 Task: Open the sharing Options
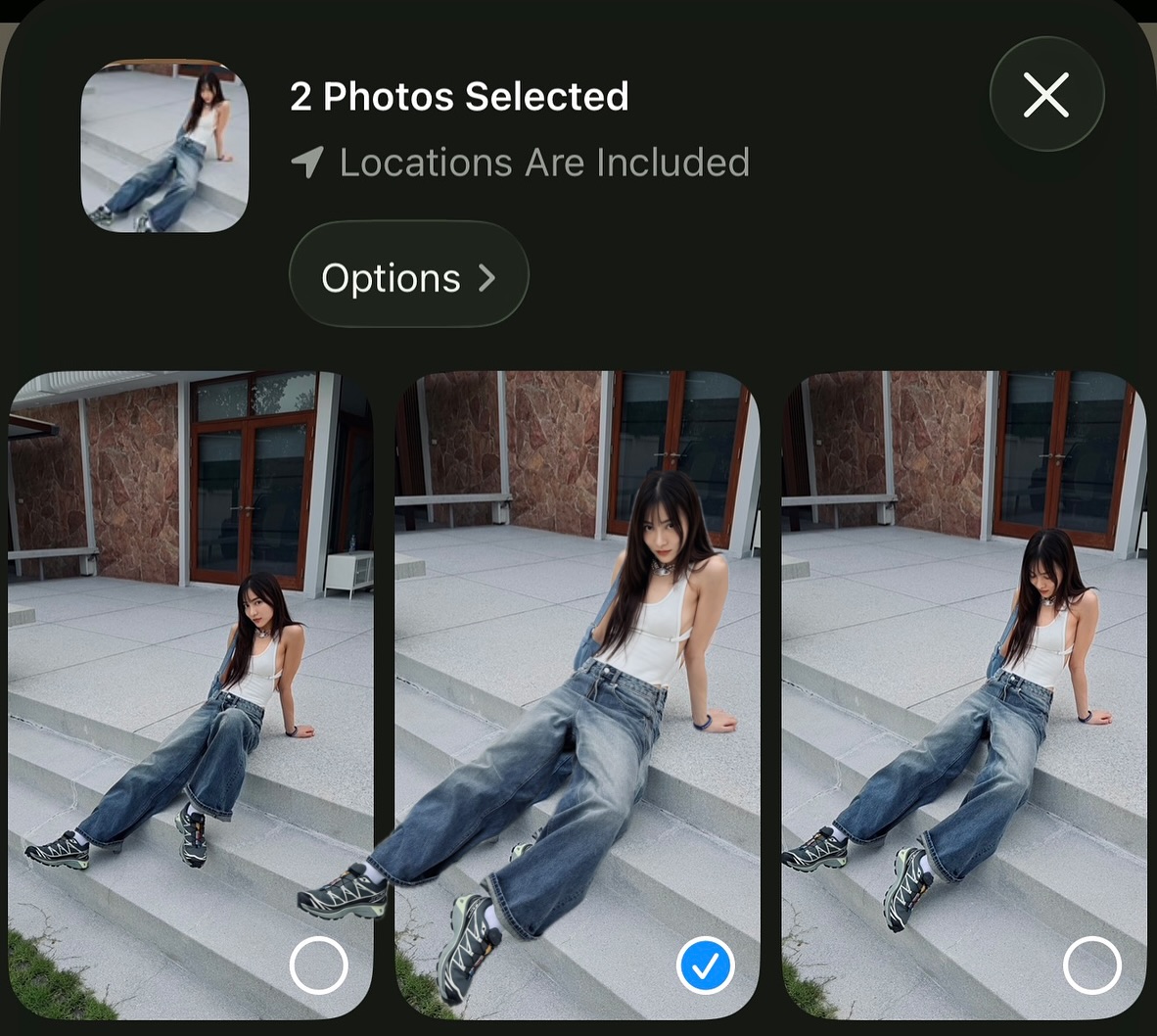pyautogui.click(x=408, y=278)
